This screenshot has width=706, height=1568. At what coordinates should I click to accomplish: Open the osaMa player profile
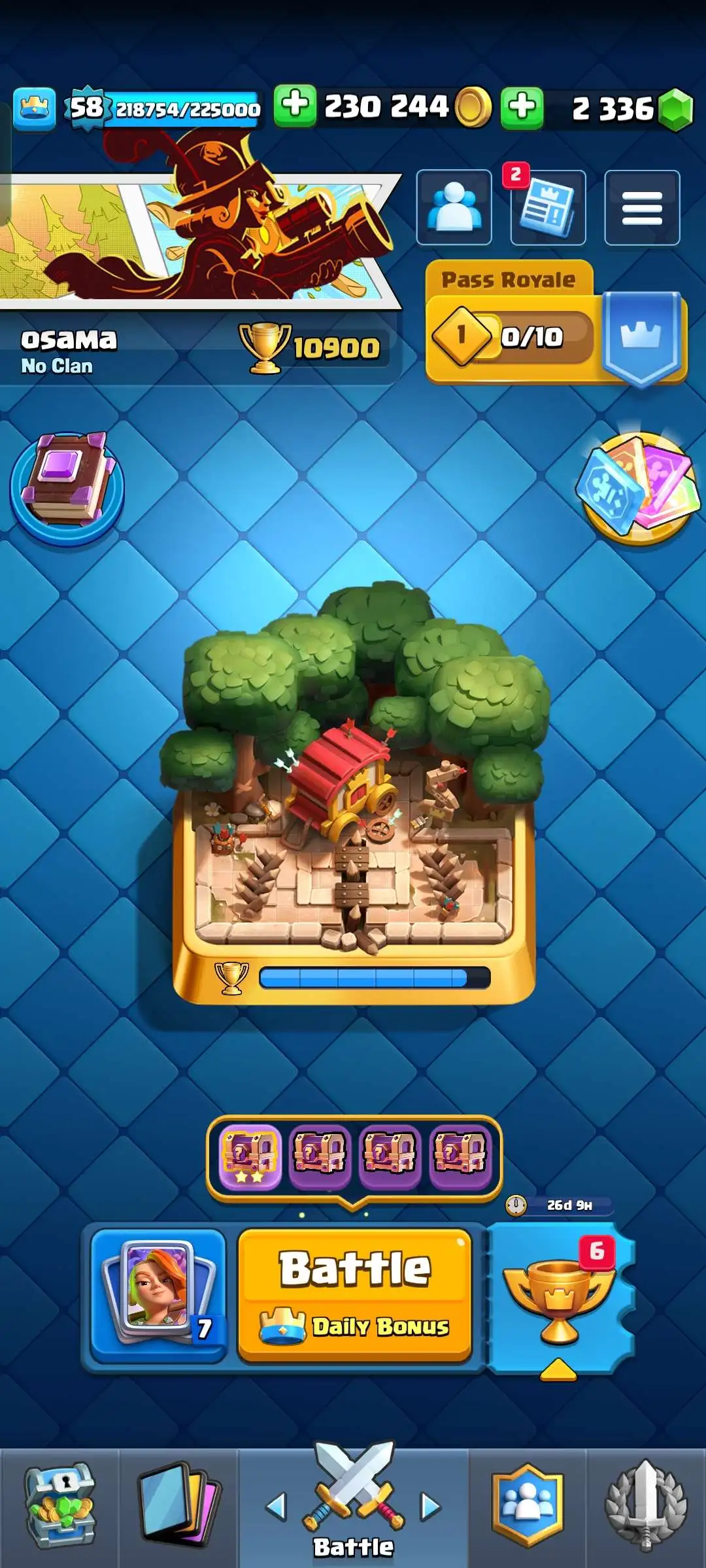tap(69, 340)
